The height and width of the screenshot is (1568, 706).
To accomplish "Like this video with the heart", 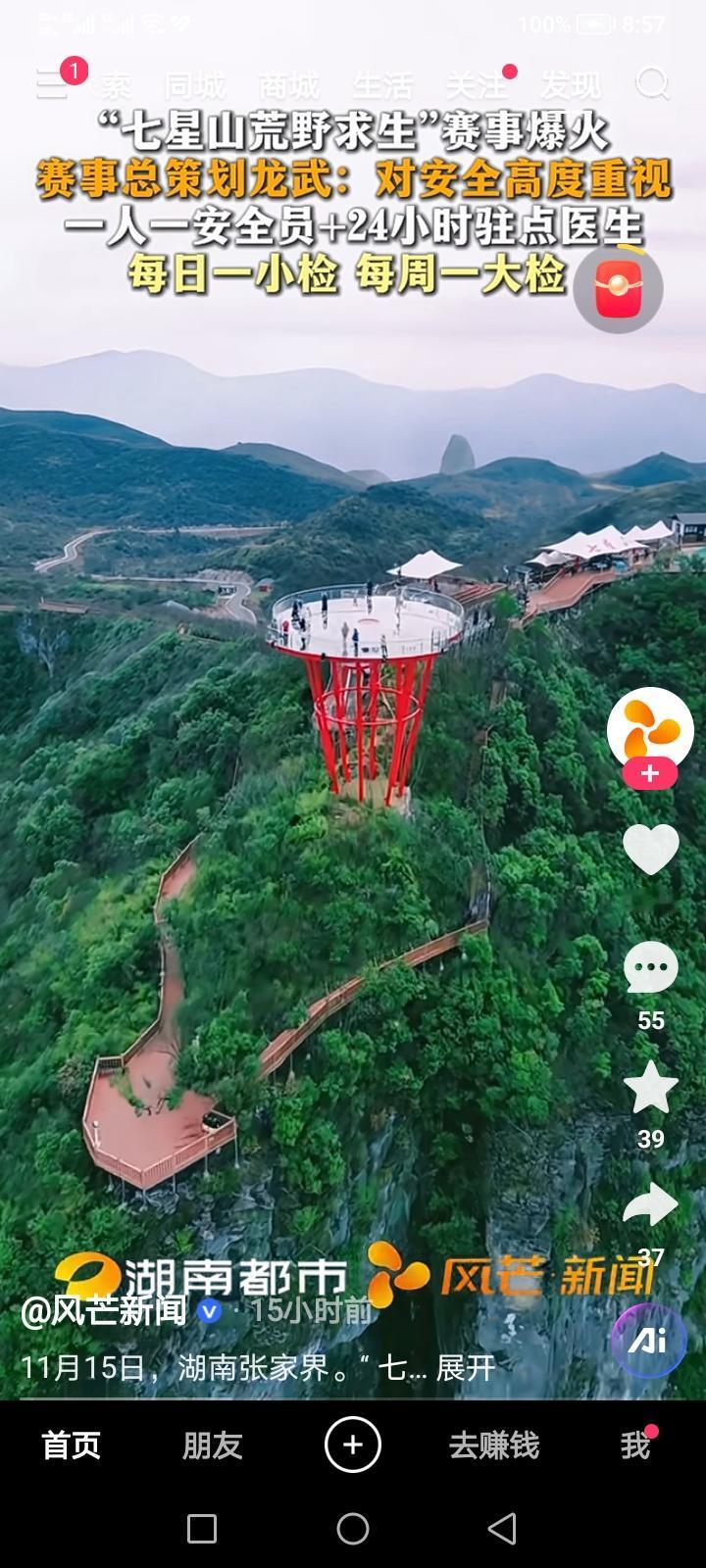I will point(651,849).
